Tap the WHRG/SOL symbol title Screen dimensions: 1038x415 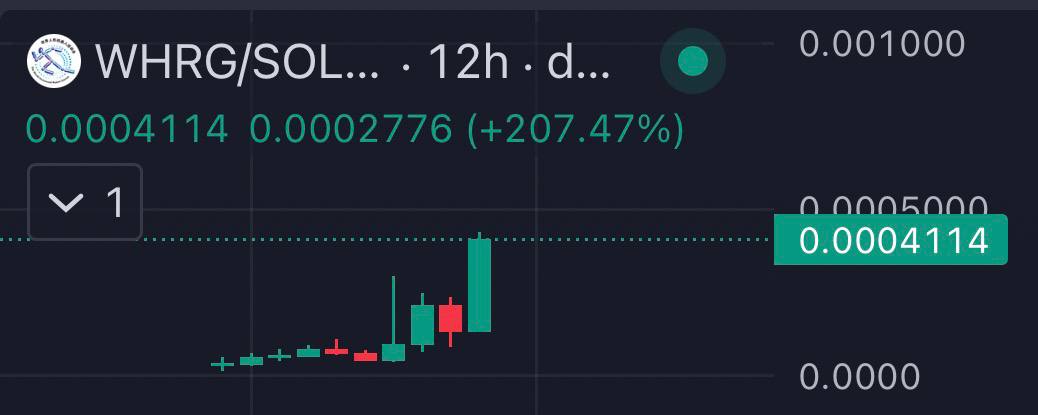click(237, 62)
